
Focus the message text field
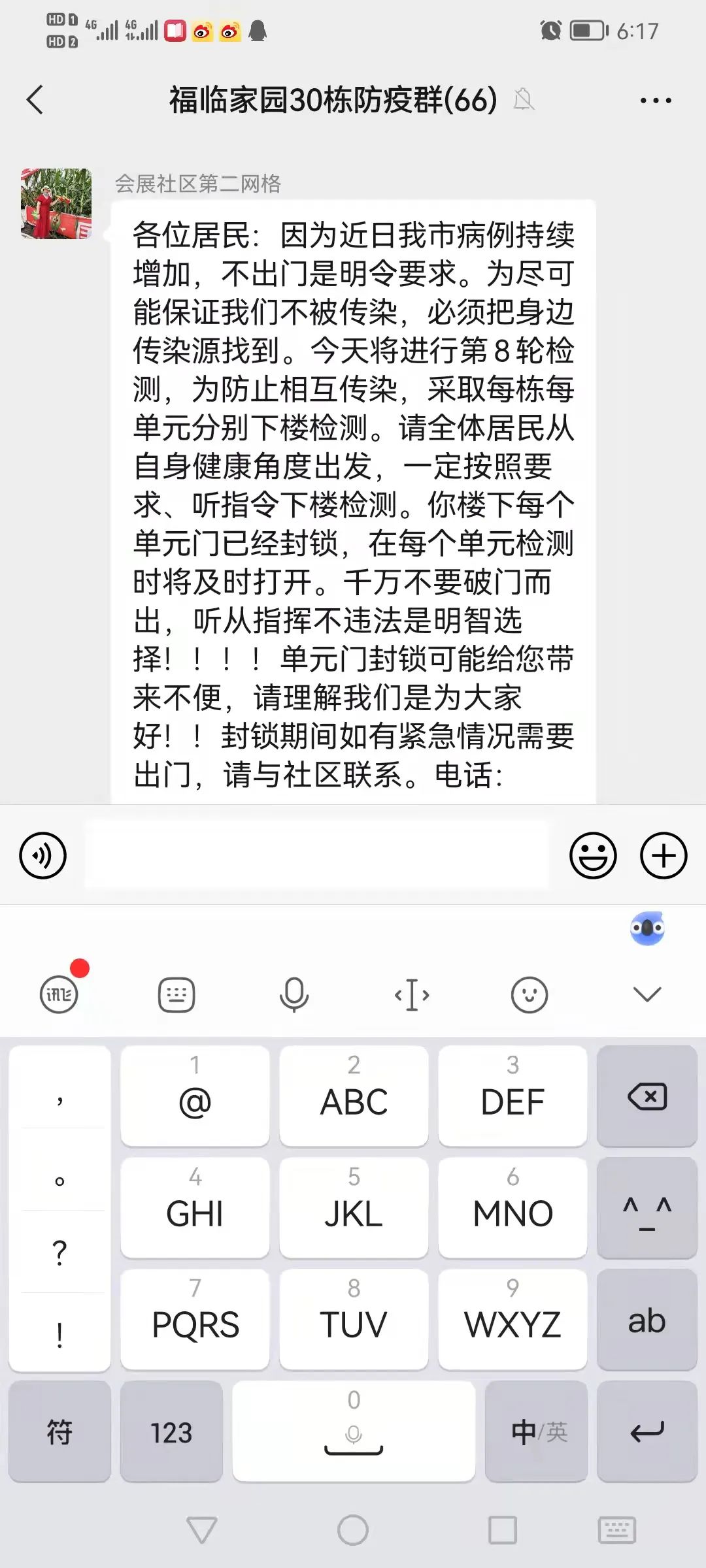click(317, 855)
